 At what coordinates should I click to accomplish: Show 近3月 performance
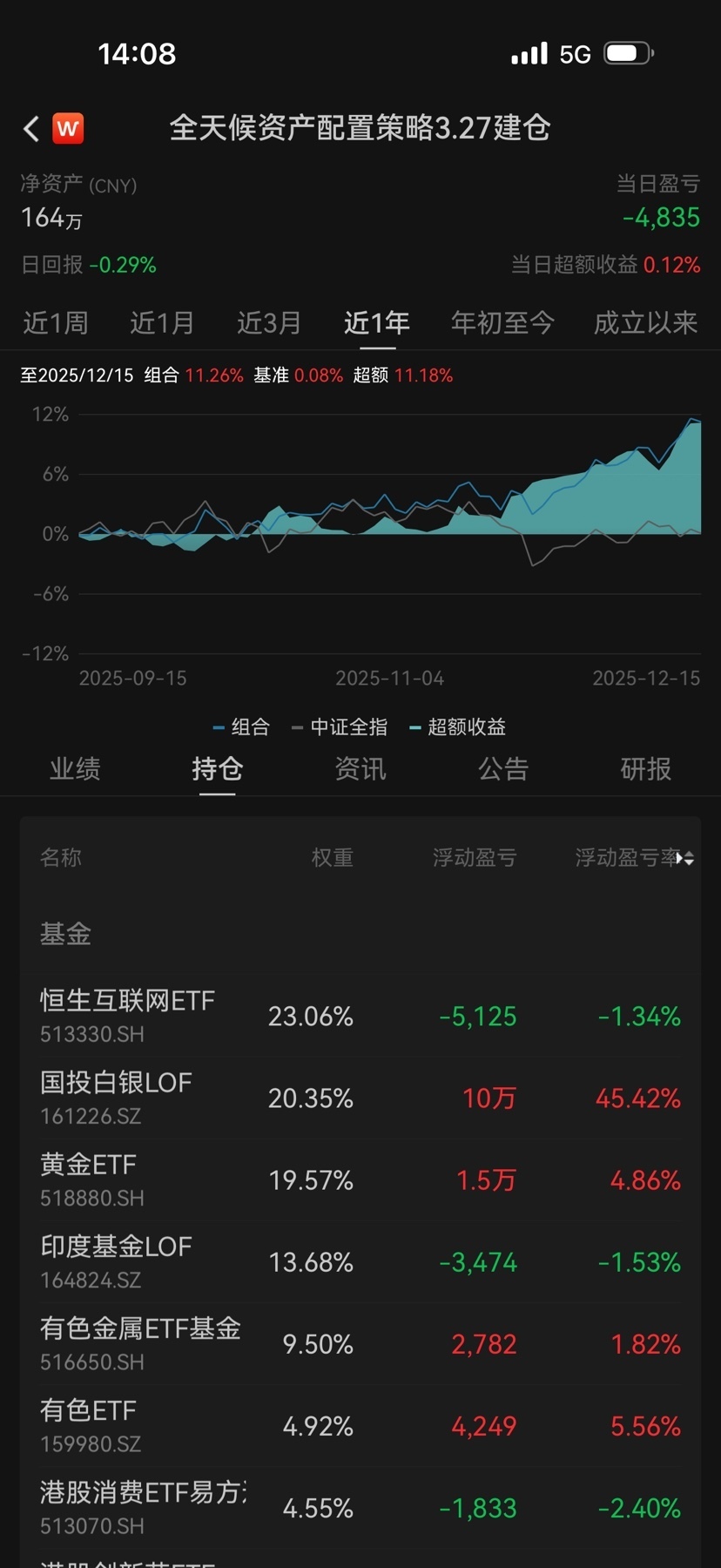tap(269, 323)
